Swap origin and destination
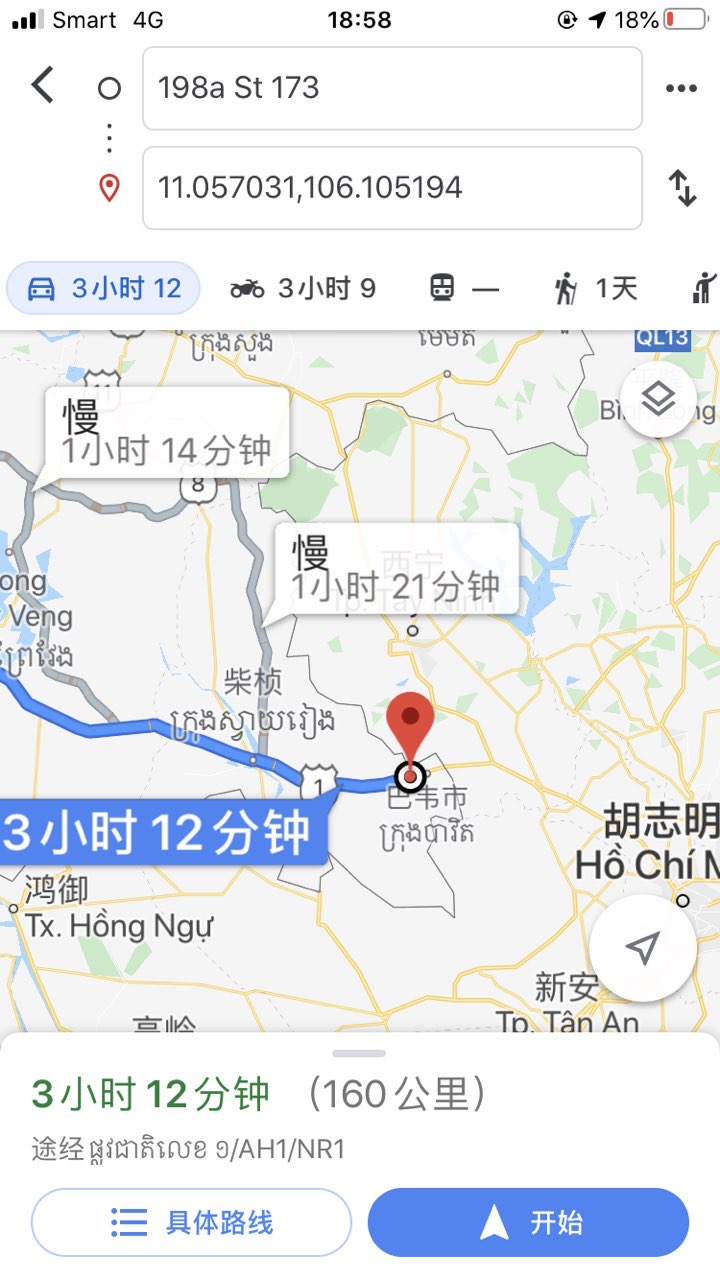 coord(682,188)
